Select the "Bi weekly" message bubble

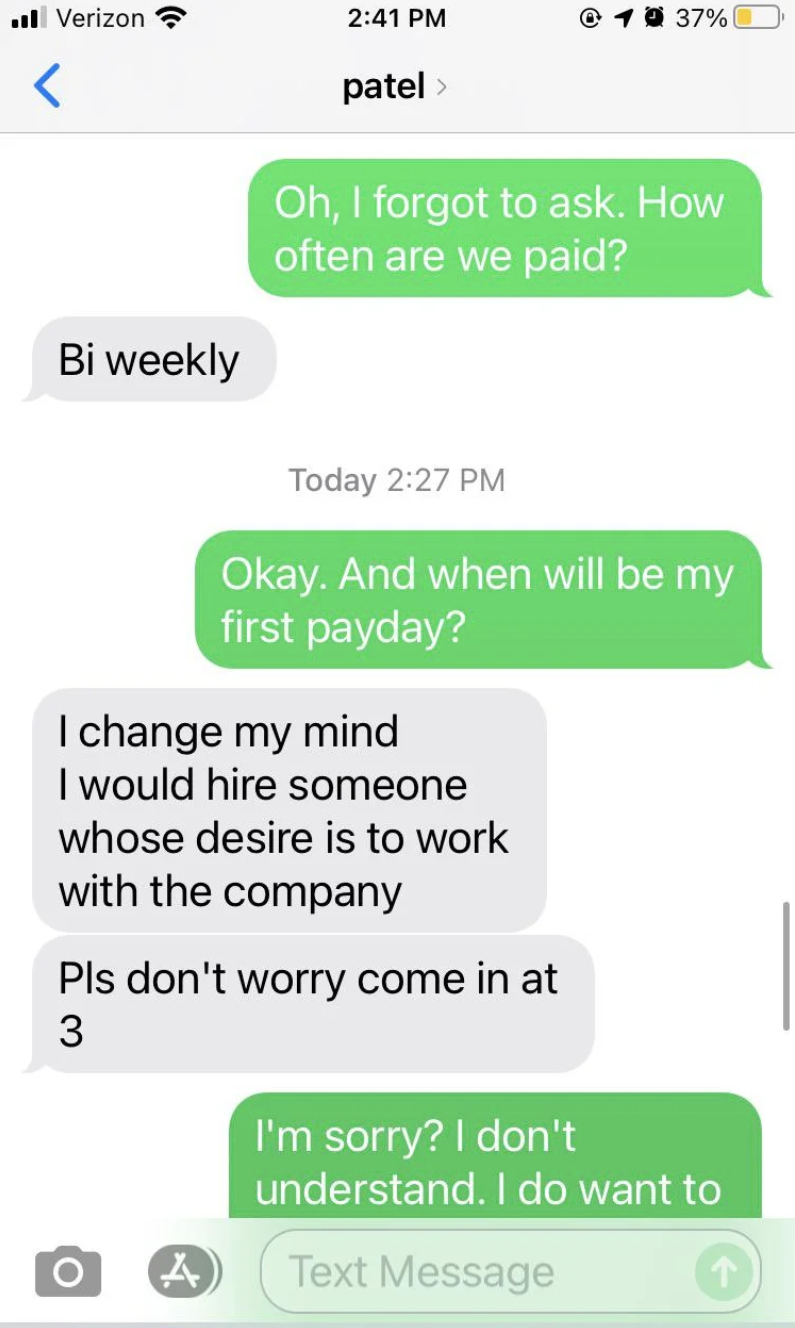coord(148,359)
